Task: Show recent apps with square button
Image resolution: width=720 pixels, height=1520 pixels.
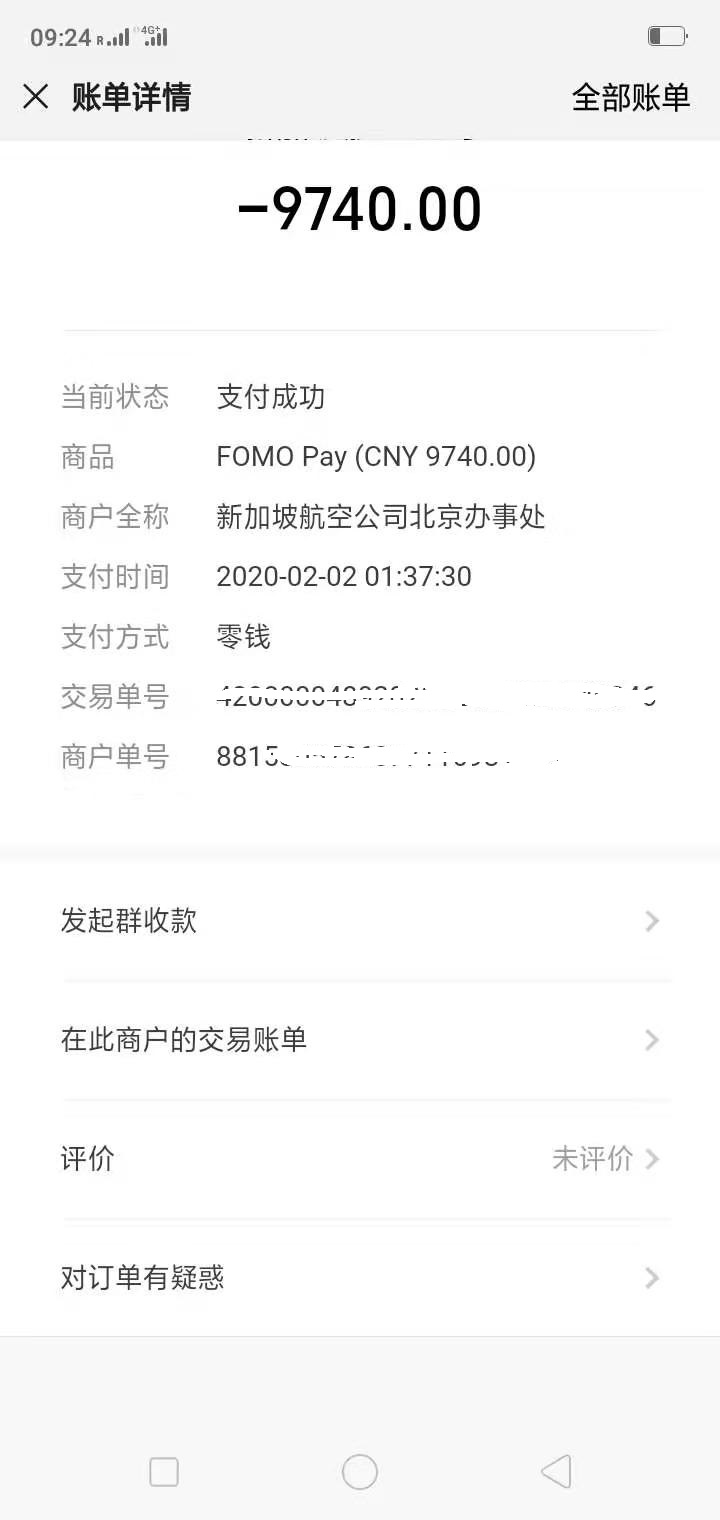Action: point(164,1472)
